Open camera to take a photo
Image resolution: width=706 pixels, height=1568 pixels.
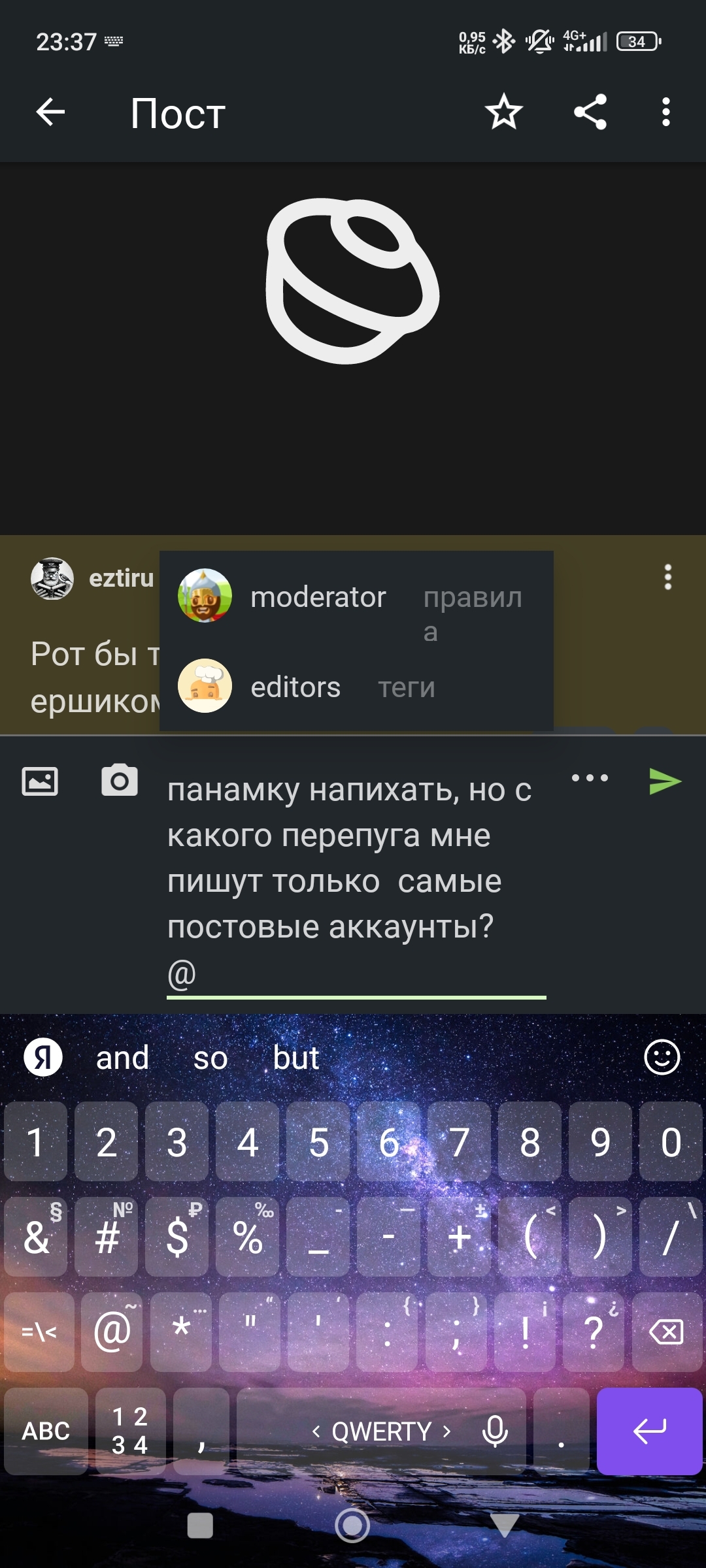coord(120,780)
